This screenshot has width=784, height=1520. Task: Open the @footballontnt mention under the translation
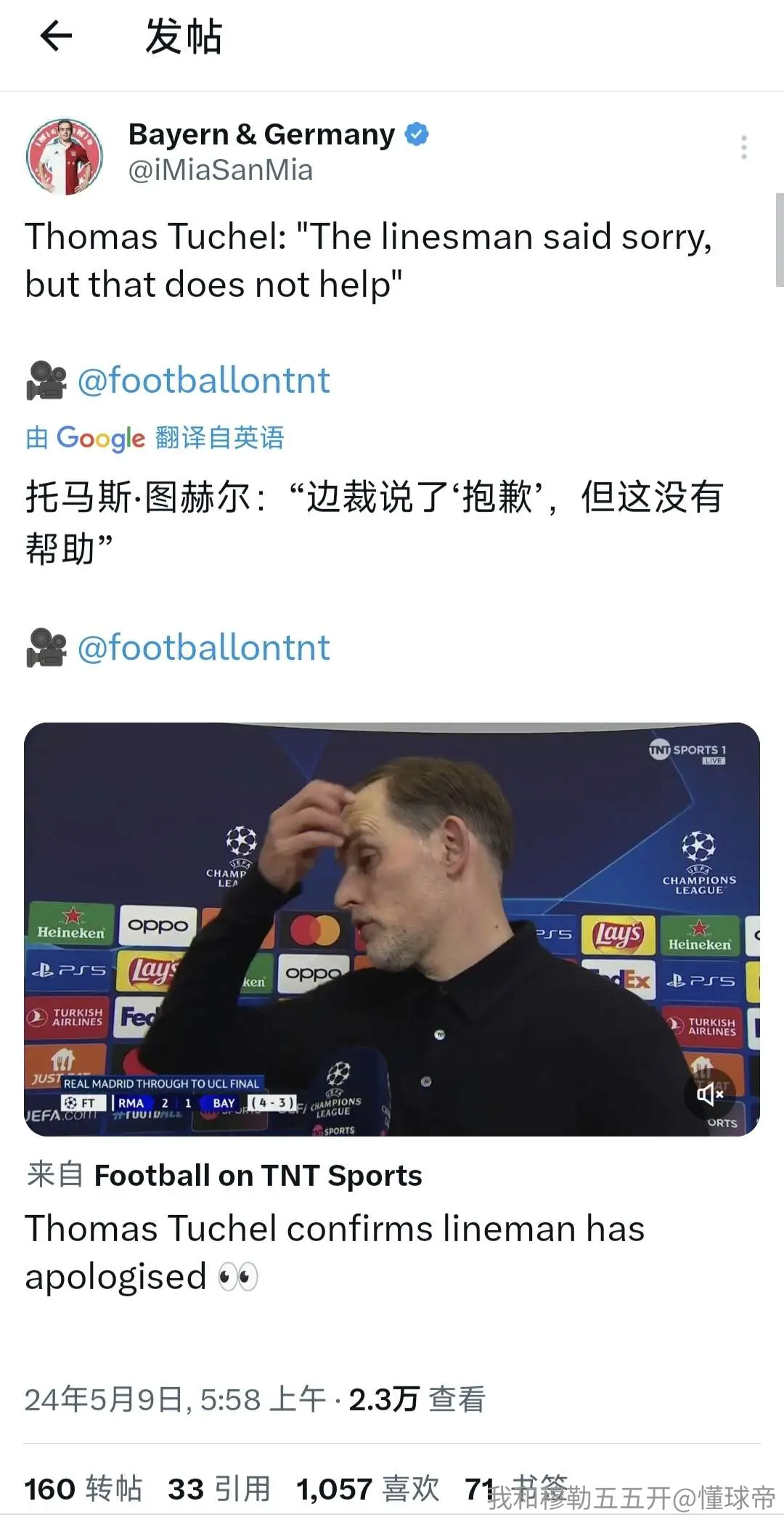point(203,648)
